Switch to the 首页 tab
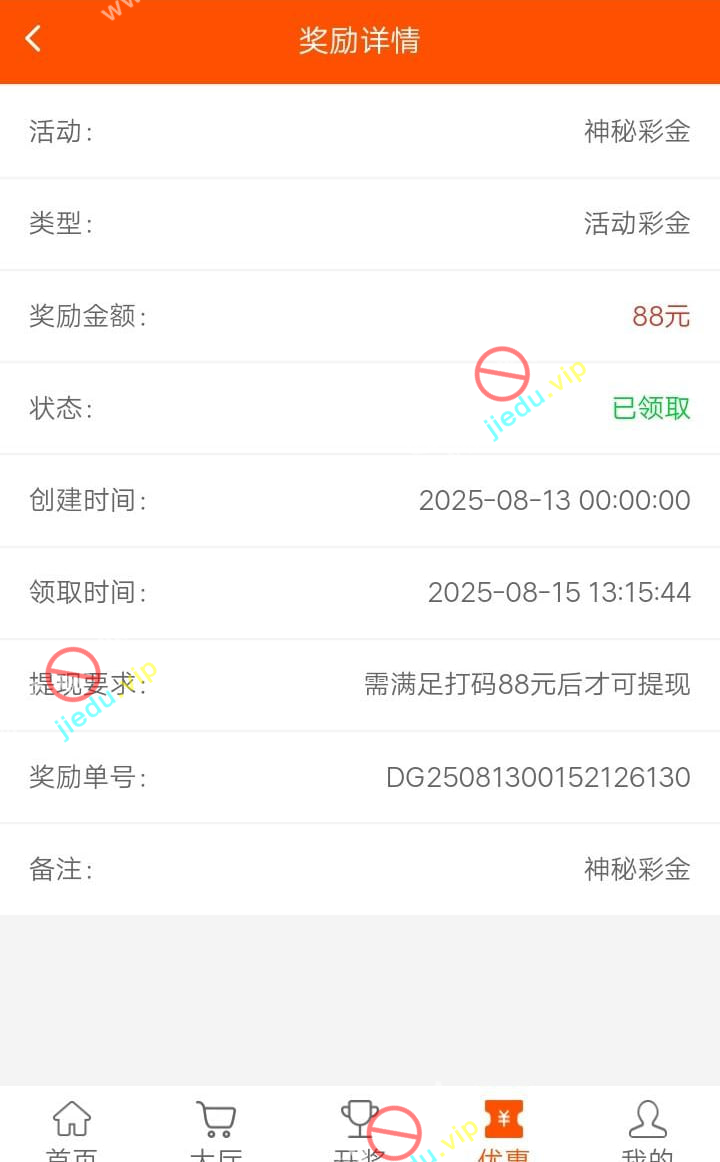 tap(72, 1128)
